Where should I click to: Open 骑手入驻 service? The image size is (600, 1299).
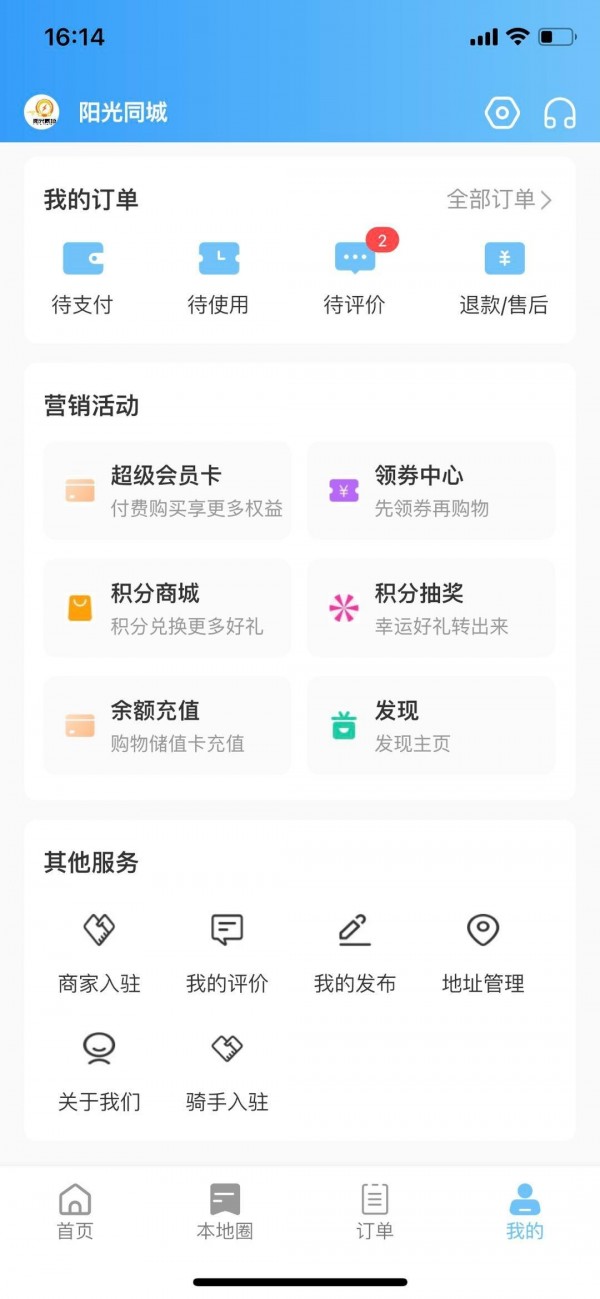click(x=227, y=1073)
